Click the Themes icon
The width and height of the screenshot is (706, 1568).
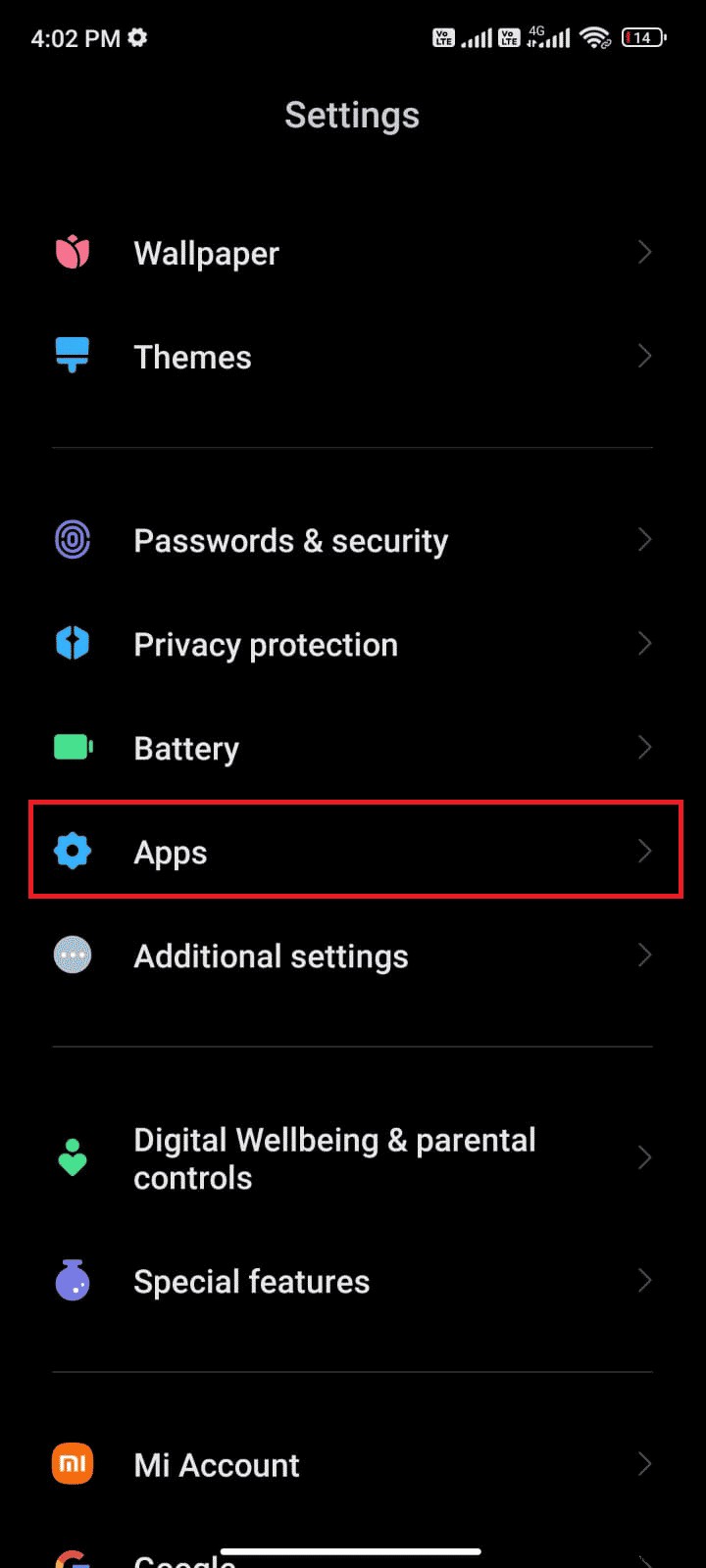point(72,355)
